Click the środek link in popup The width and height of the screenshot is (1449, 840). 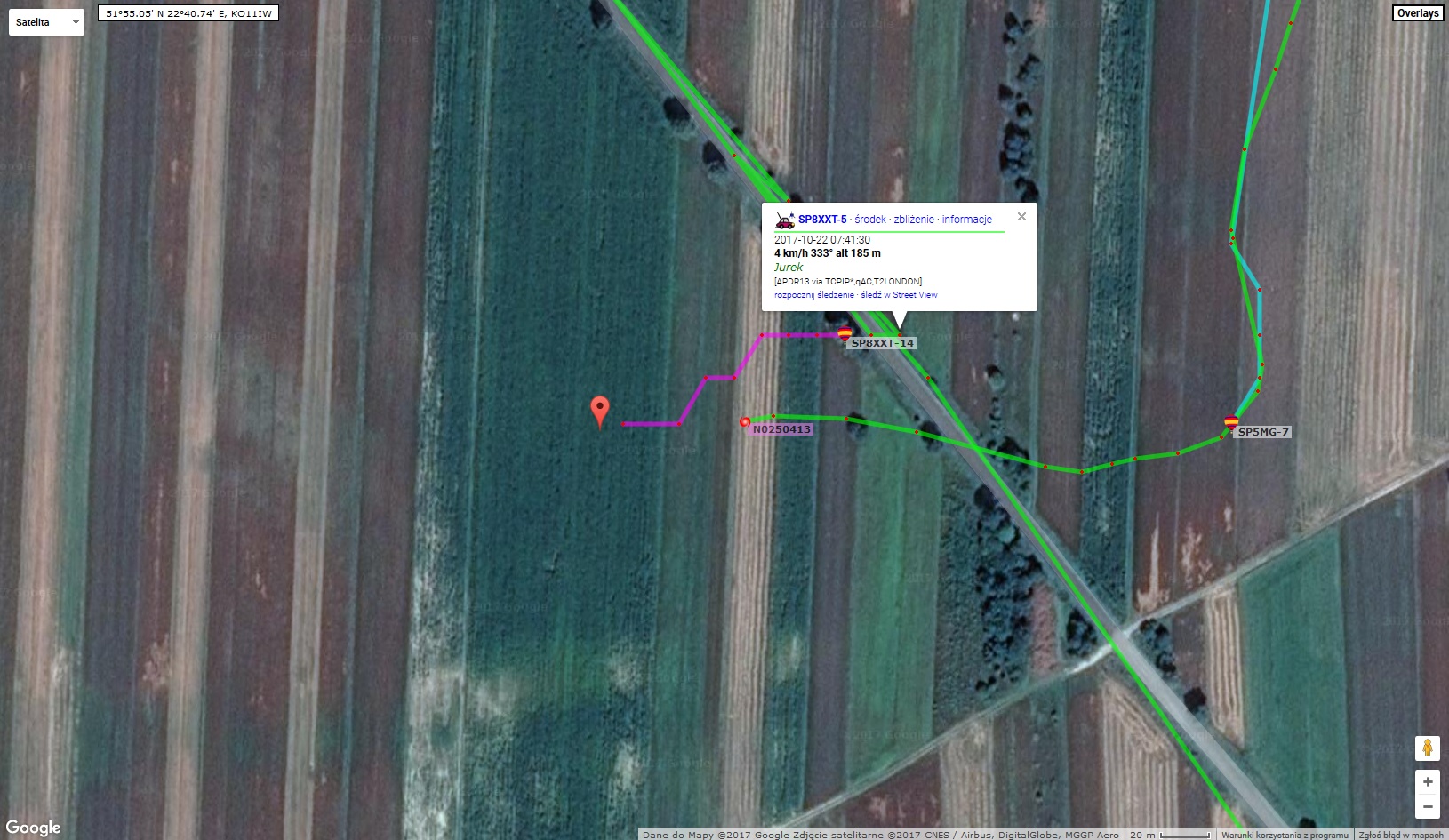[x=870, y=220]
